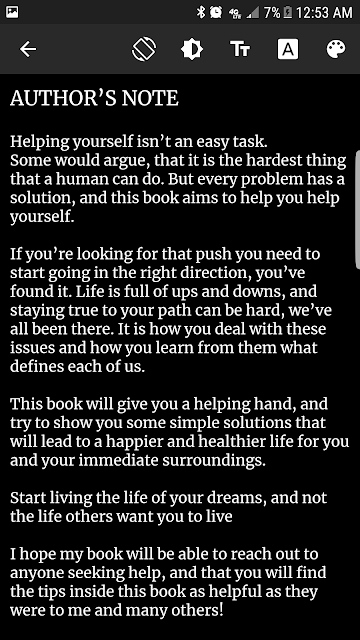Screen dimensions: 360x640
Task: Open text size settings
Action: 240,49
